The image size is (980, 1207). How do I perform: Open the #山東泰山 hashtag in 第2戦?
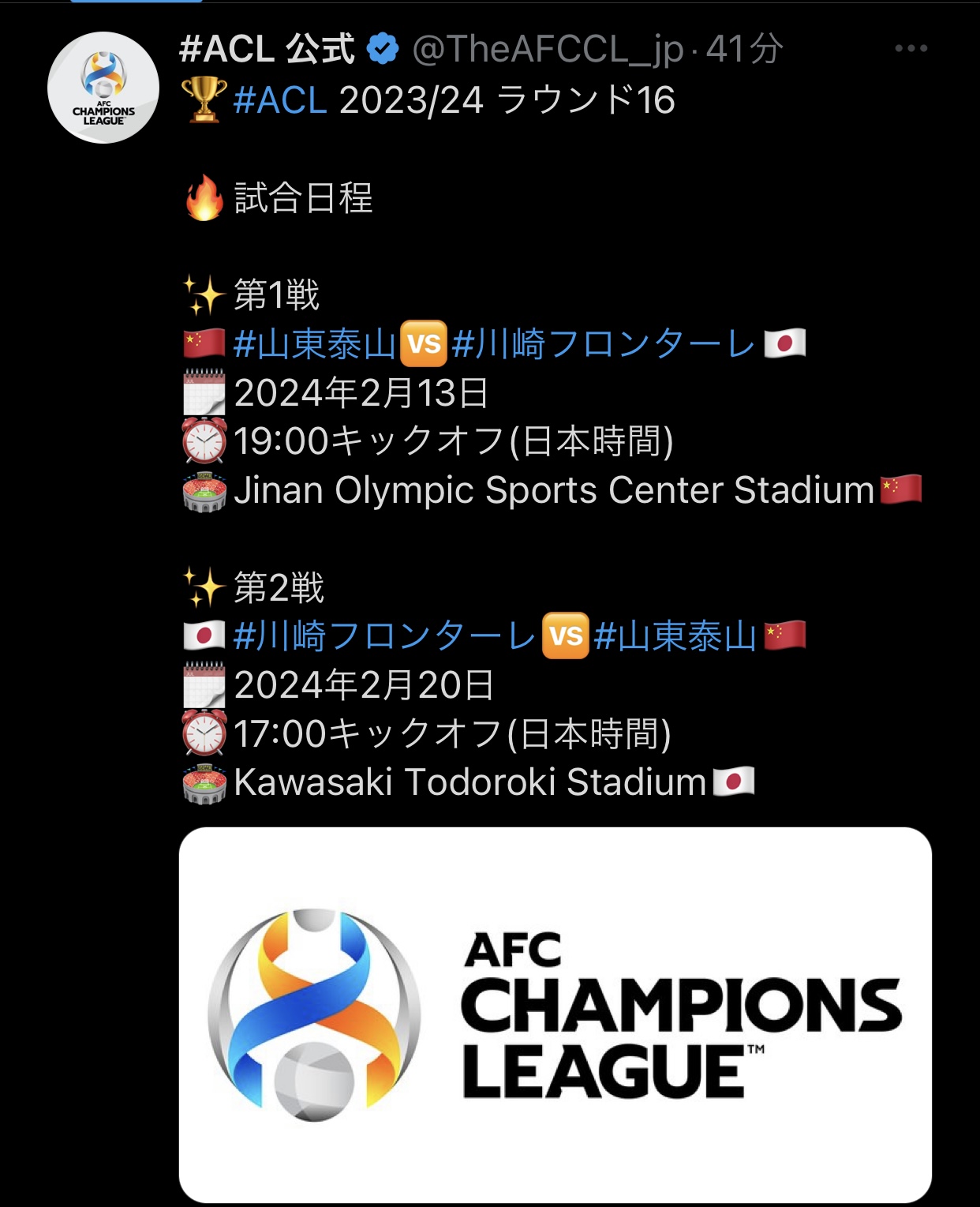[x=675, y=636]
